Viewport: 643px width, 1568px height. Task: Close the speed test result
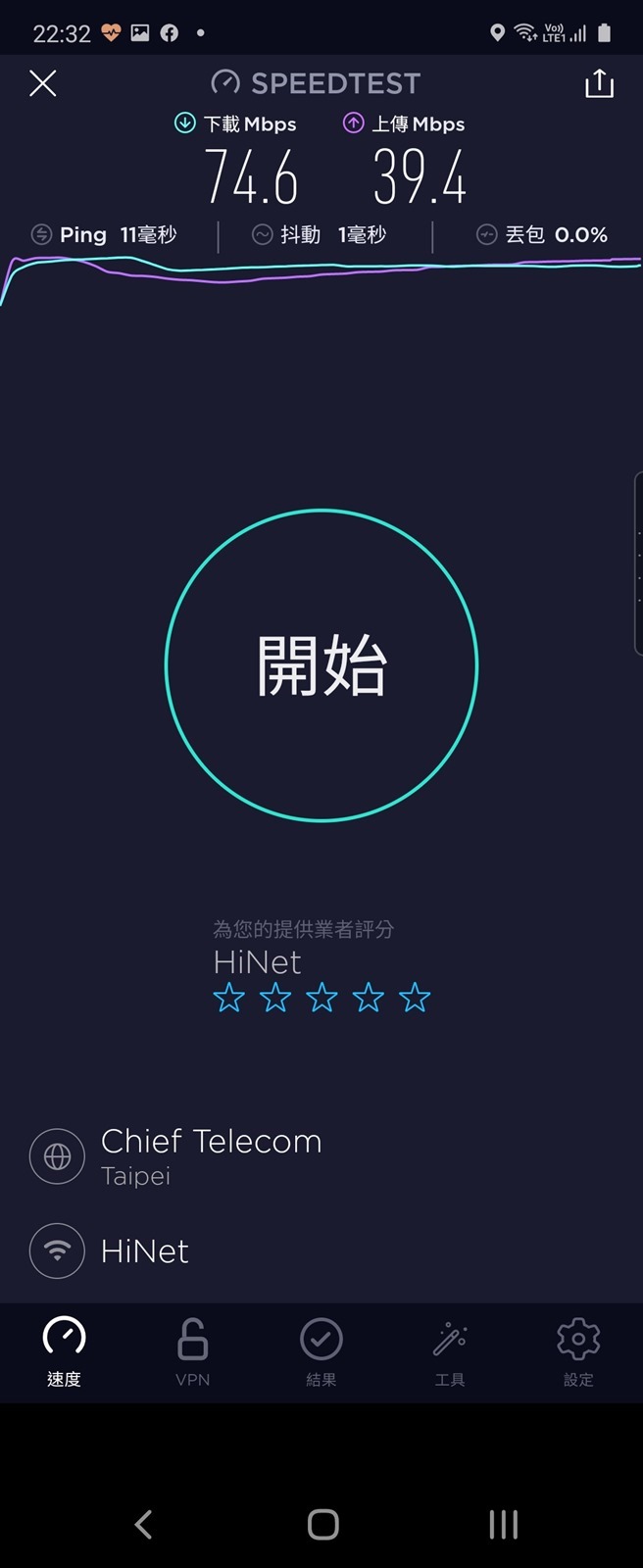click(43, 84)
